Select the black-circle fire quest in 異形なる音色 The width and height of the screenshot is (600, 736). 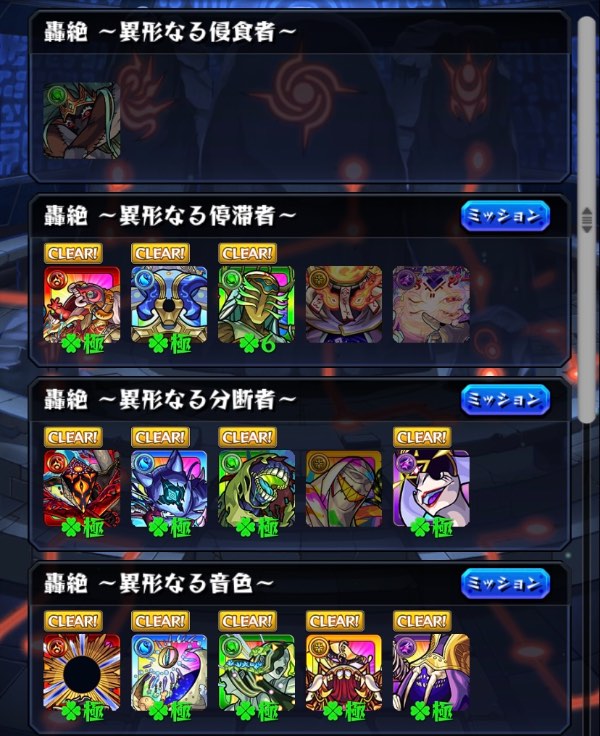pyautogui.click(x=82, y=672)
